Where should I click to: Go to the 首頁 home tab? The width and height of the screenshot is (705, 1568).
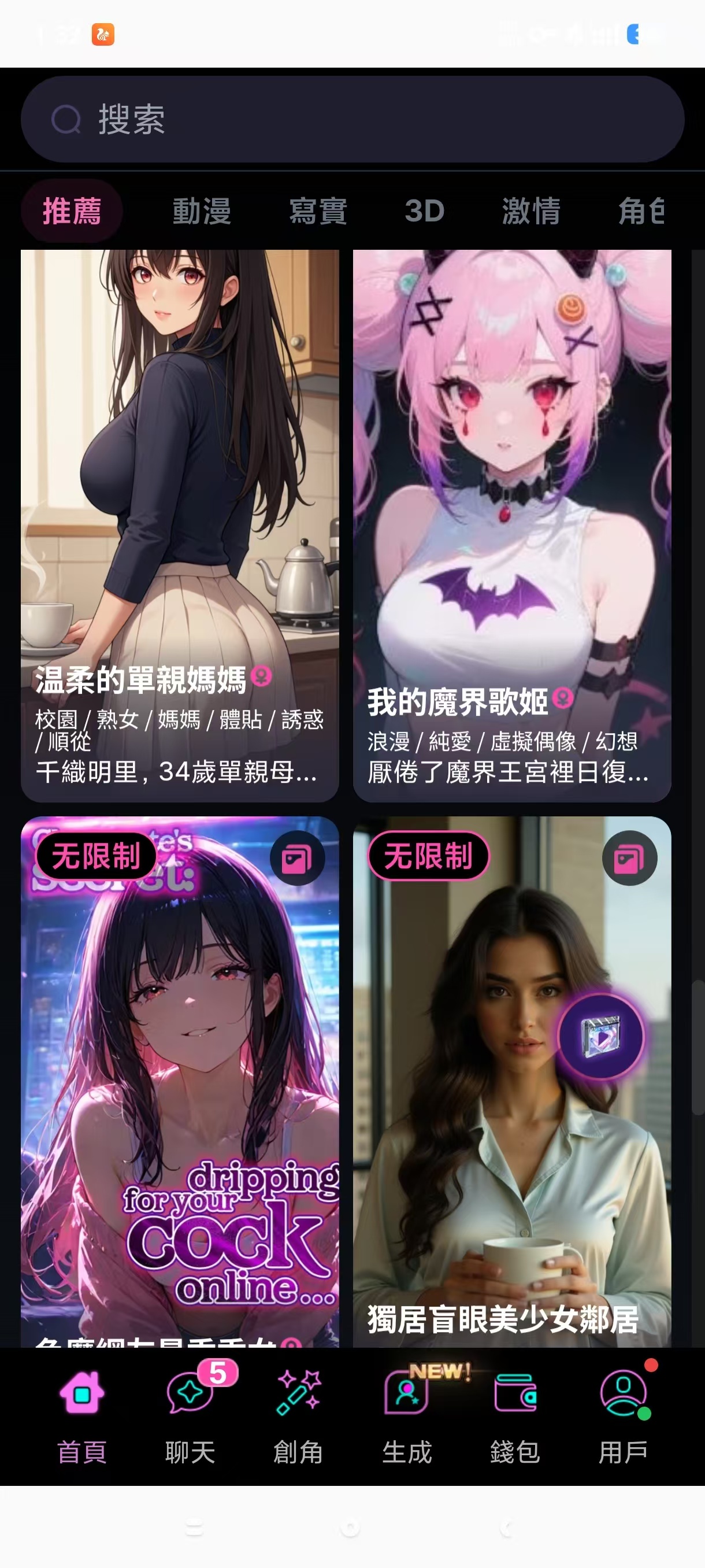(82, 1412)
